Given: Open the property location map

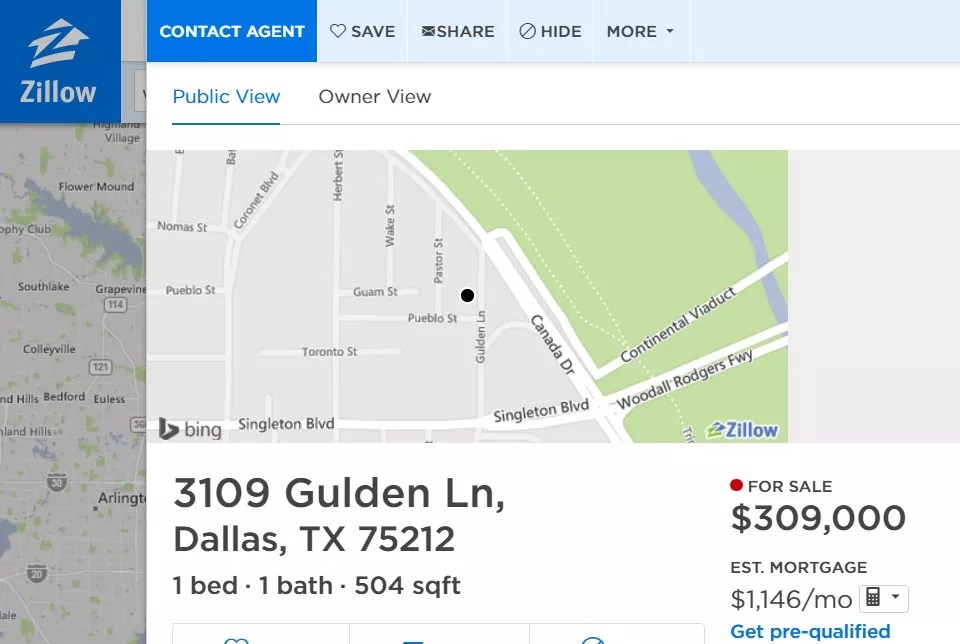Looking at the screenshot, I should tap(467, 295).
